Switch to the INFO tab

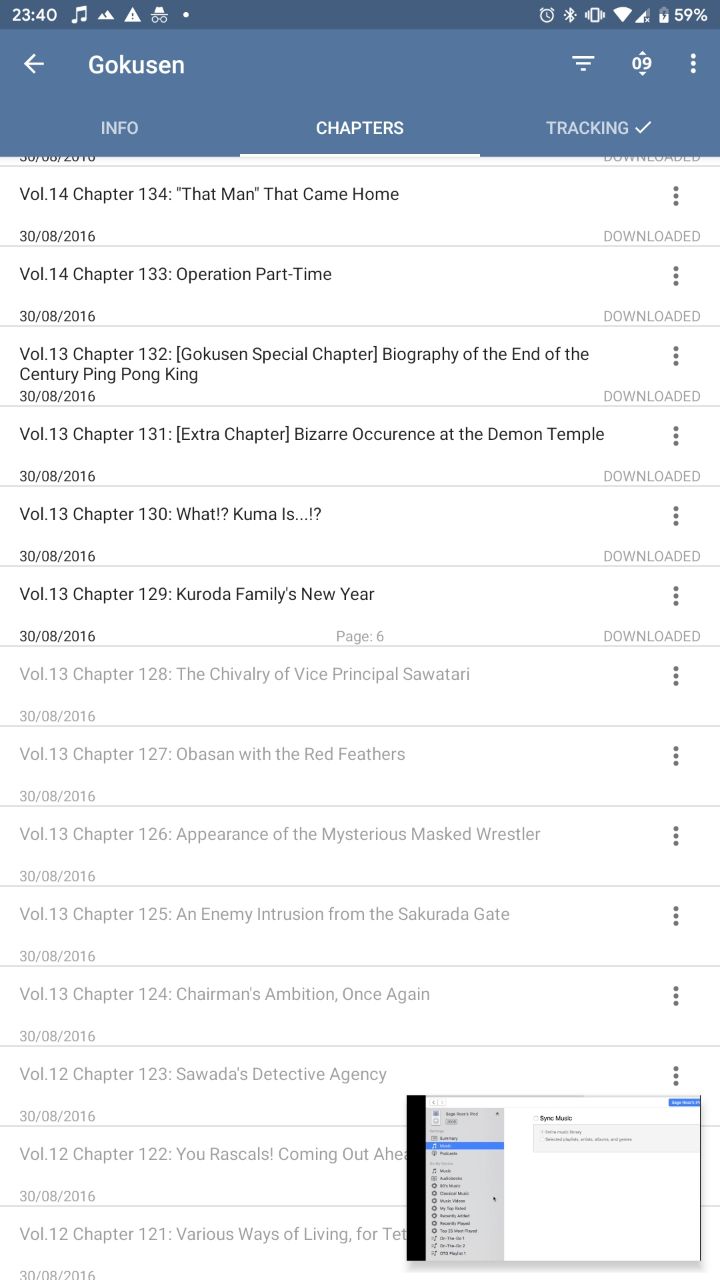click(x=120, y=128)
